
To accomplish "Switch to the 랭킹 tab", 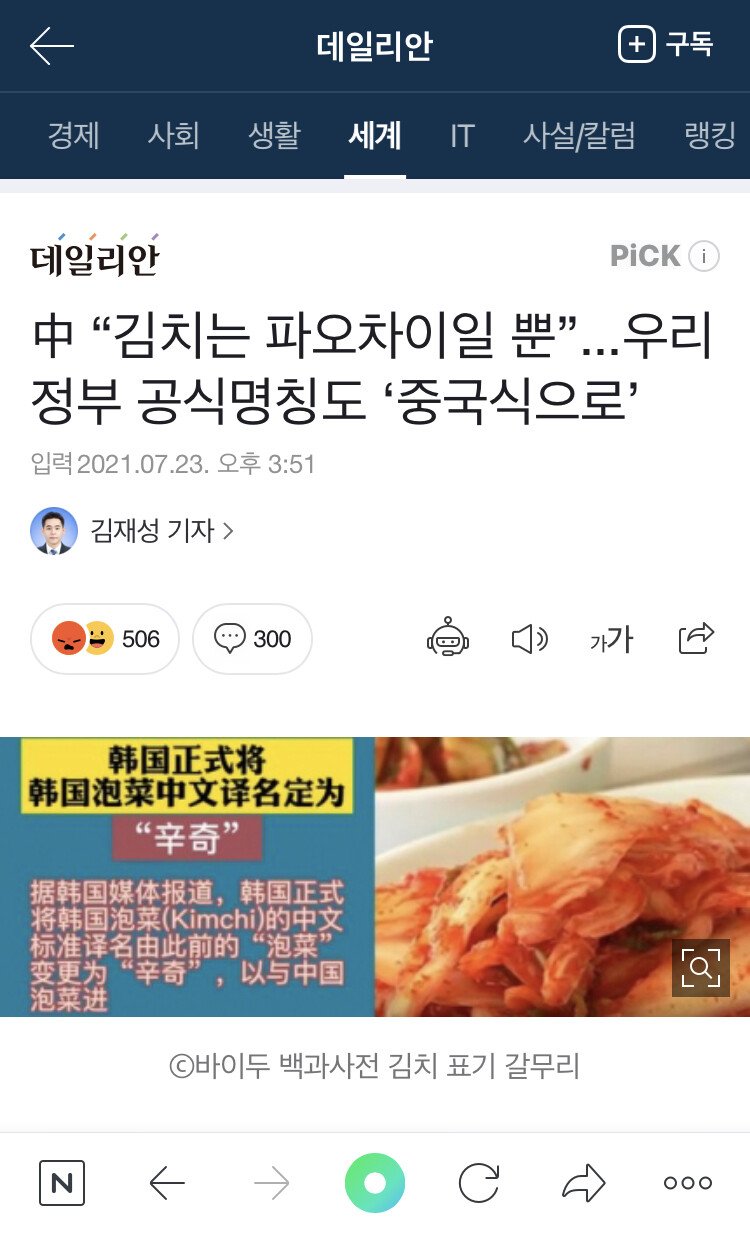I will click(x=711, y=136).
